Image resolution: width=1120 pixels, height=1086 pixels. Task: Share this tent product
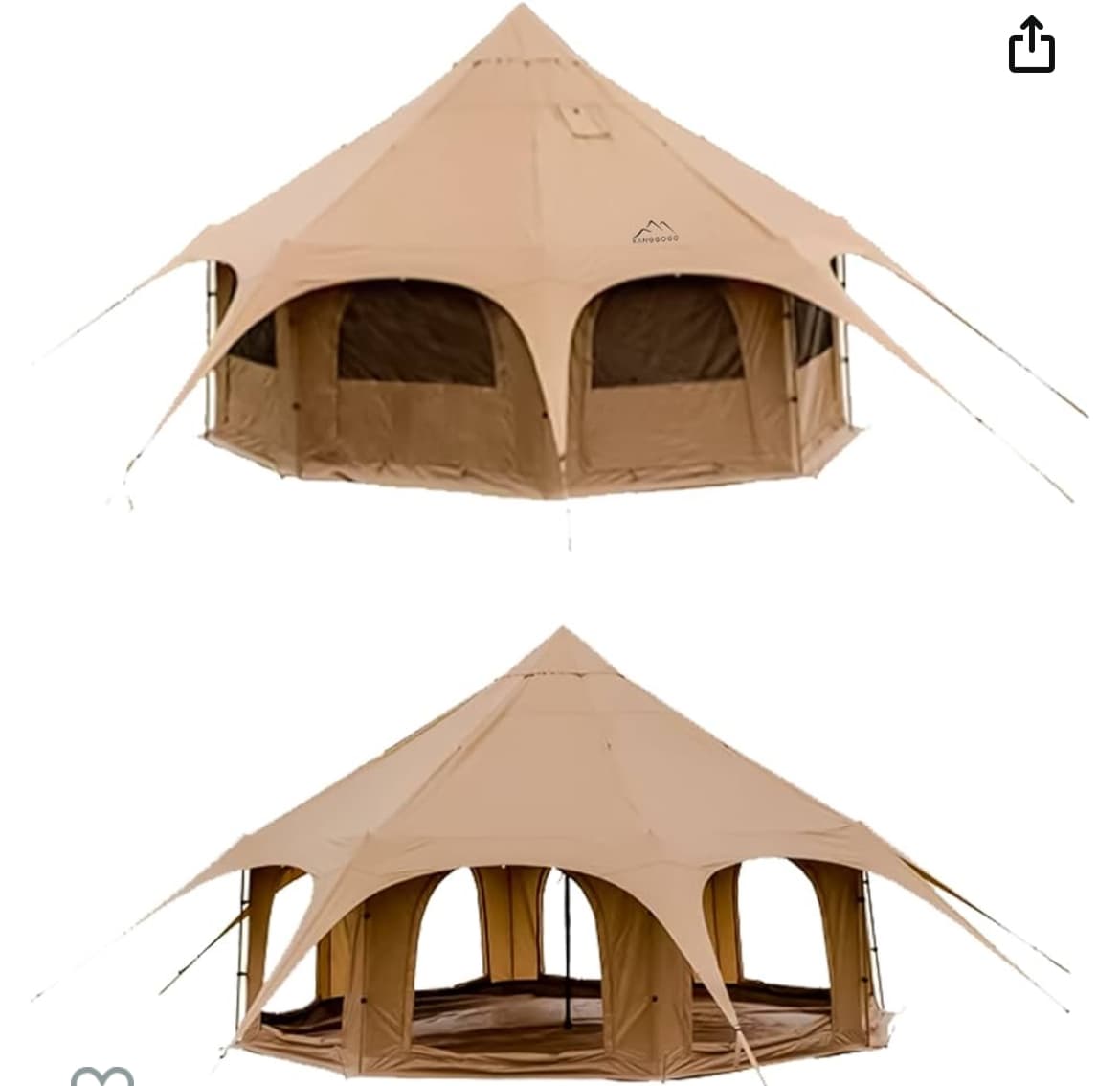1031,45
